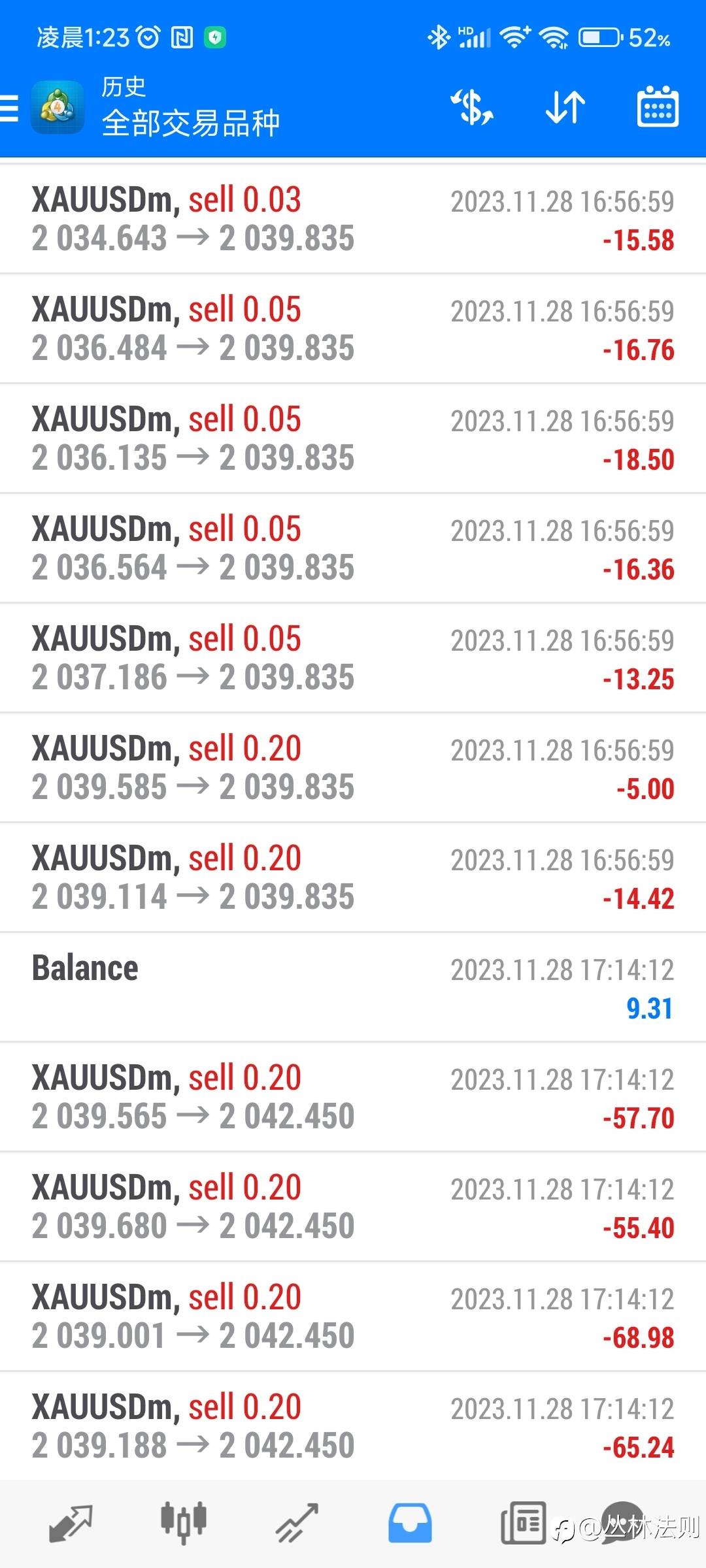Viewport: 706px width, 1568px height.
Task: Open the calendar date range picker
Action: pyautogui.click(x=658, y=106)
